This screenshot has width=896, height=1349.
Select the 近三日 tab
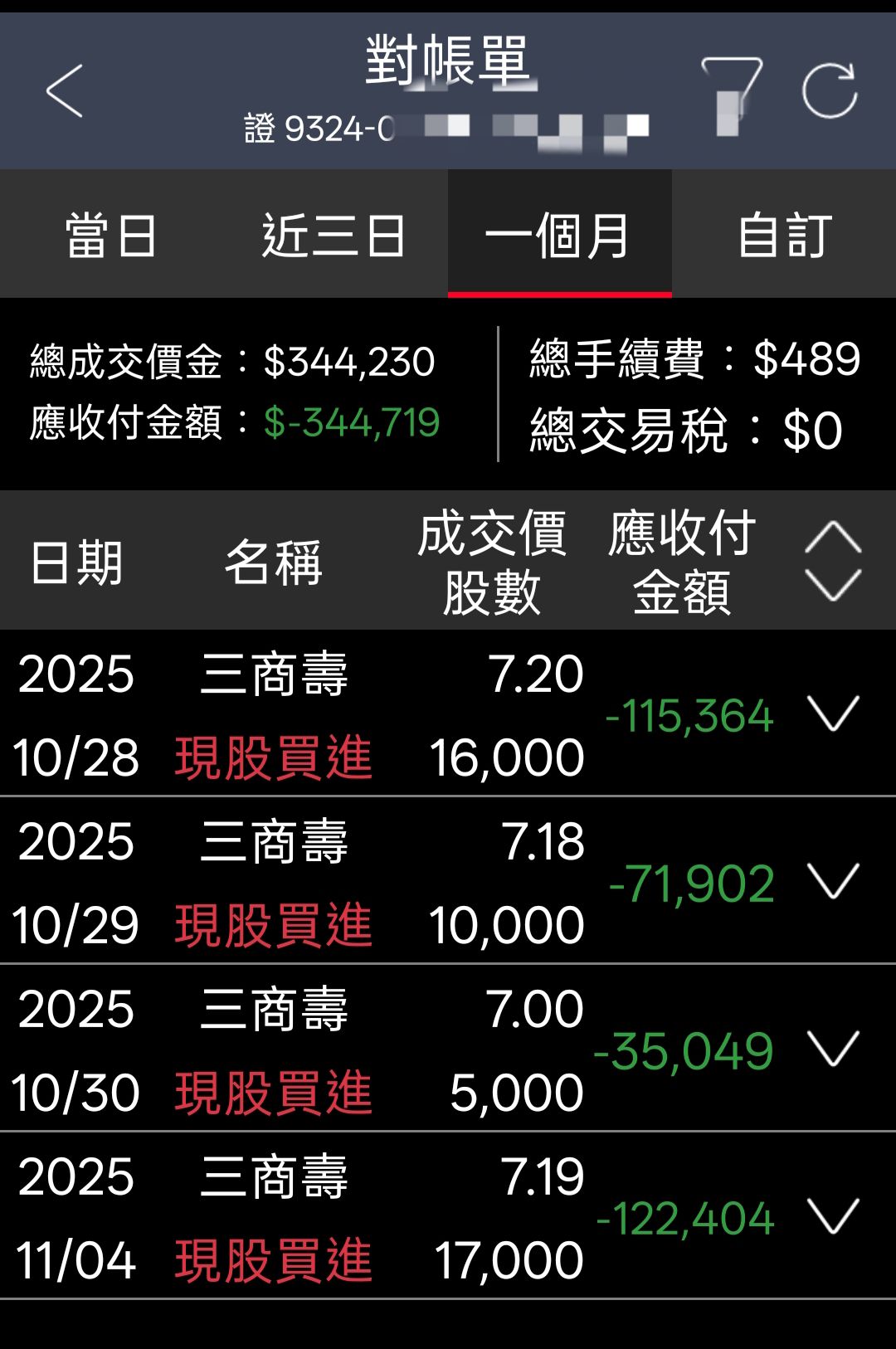pyautogui.click(x=334, y=236)
